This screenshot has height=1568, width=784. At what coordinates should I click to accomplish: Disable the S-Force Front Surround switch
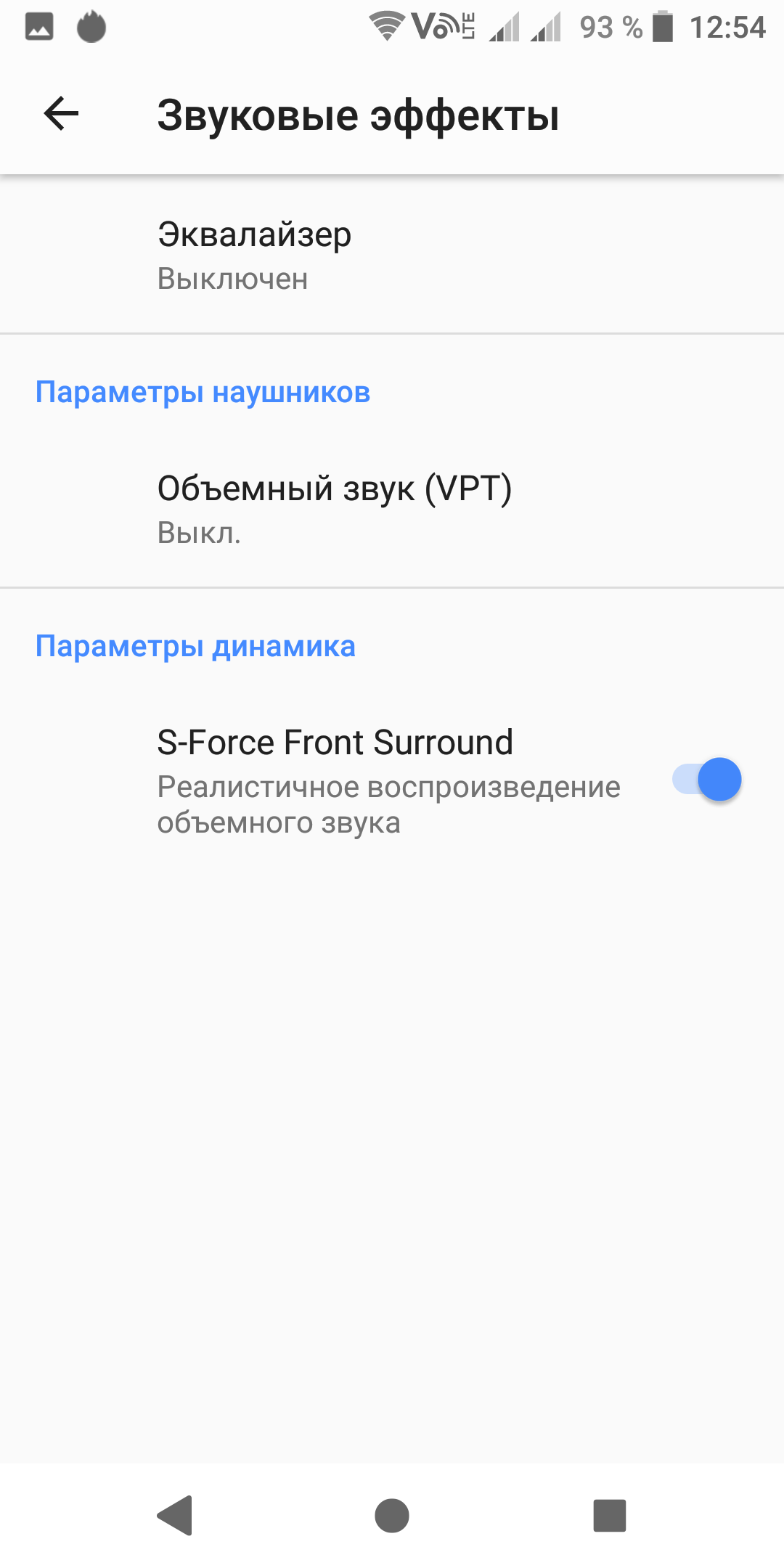pos(706,780)
